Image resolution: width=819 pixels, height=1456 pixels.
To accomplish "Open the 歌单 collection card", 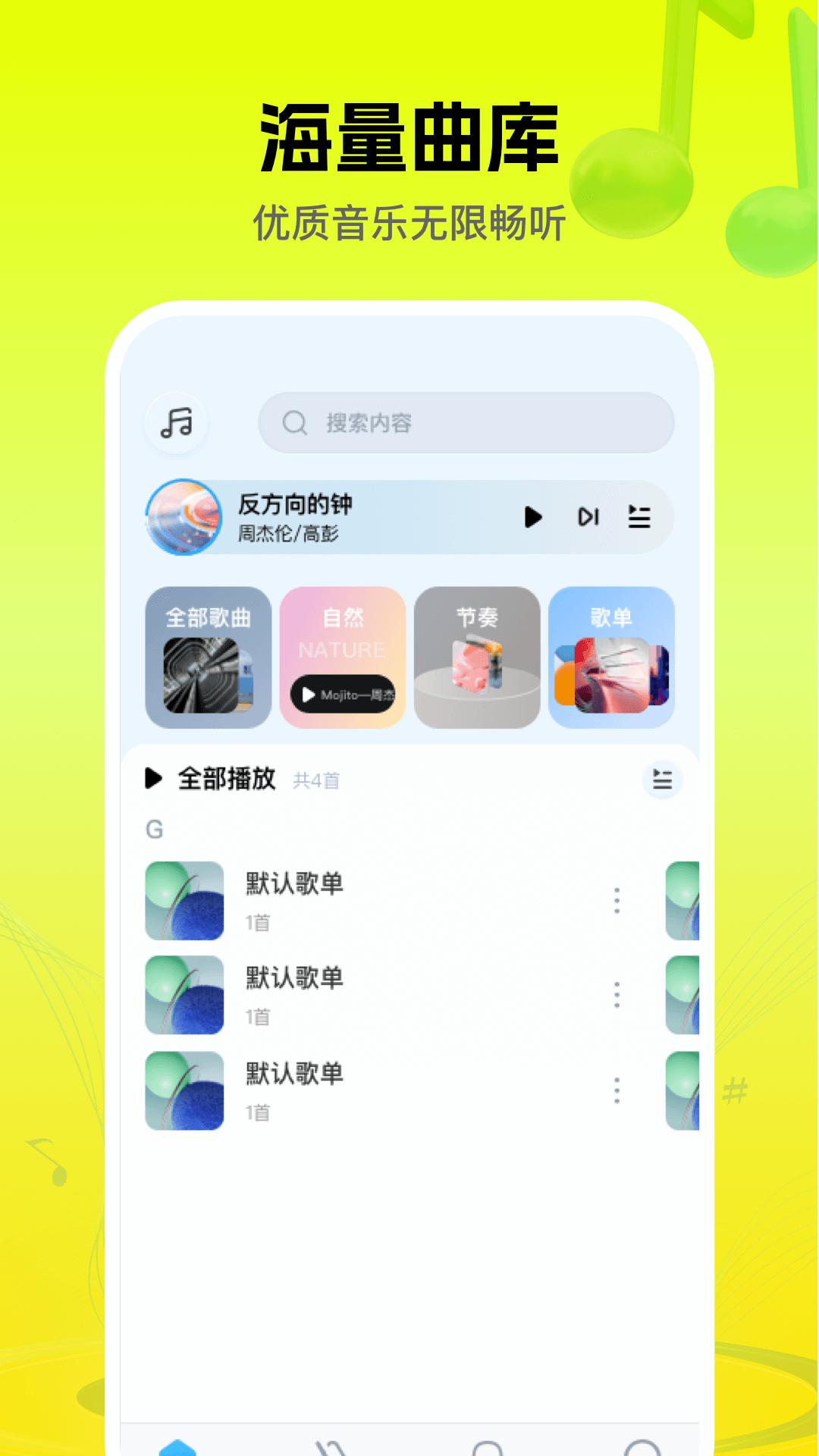I will tap(611, 658).
